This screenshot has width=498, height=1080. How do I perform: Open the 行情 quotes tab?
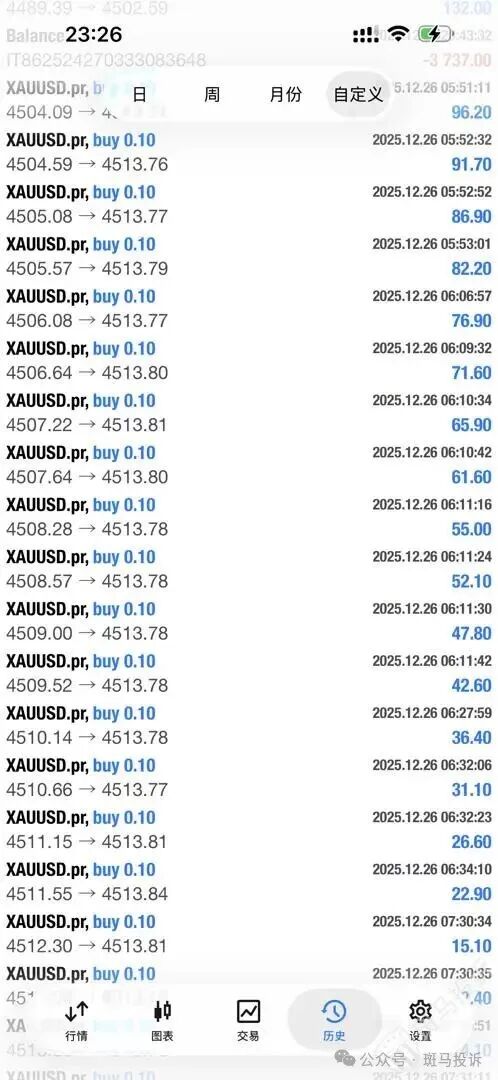tap(76, 1019)
